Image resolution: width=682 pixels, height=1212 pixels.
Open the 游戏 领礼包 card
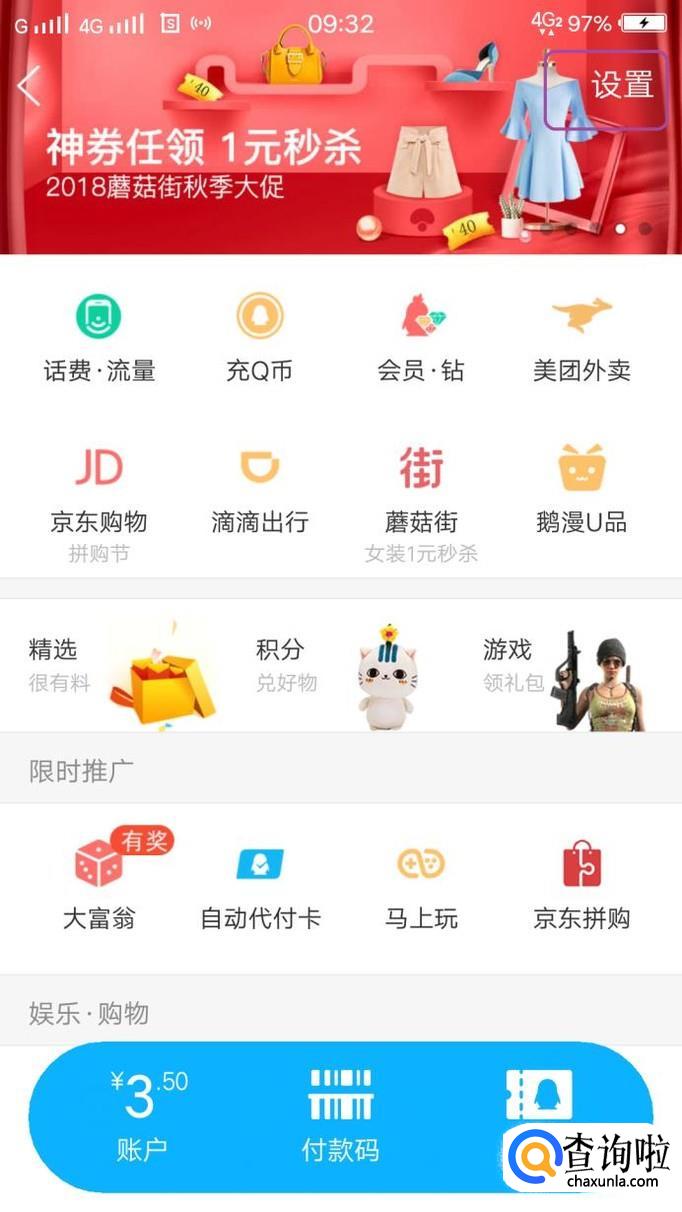click(565, 667)
